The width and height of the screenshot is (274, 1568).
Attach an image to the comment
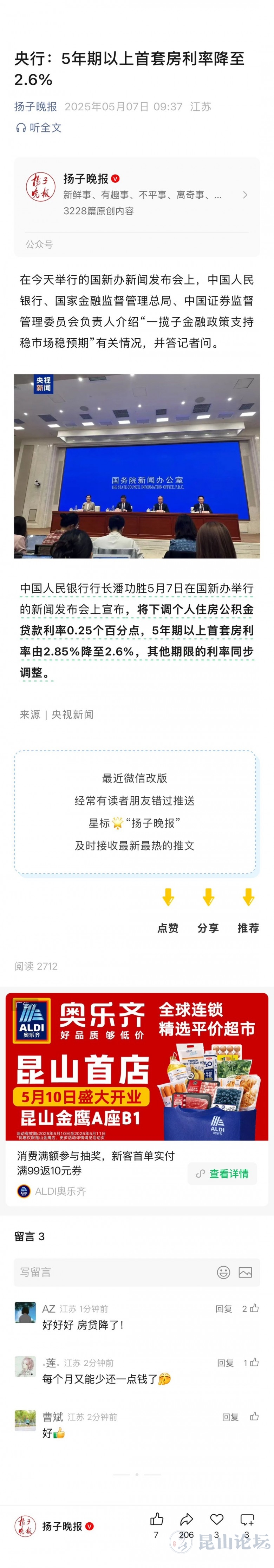tap(246, 1272)
